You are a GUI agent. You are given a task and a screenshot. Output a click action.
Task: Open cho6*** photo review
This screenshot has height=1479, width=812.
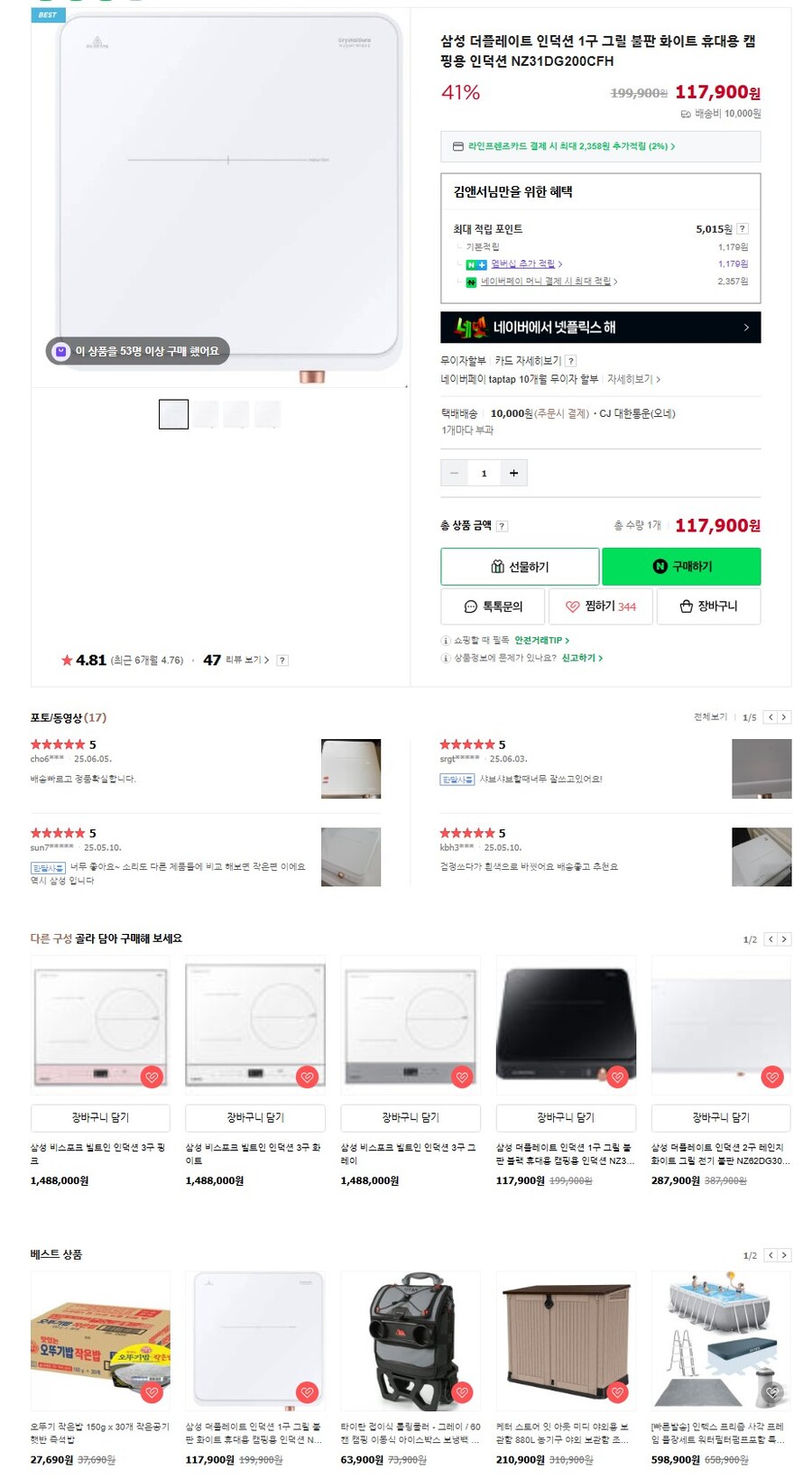[206, 769]
